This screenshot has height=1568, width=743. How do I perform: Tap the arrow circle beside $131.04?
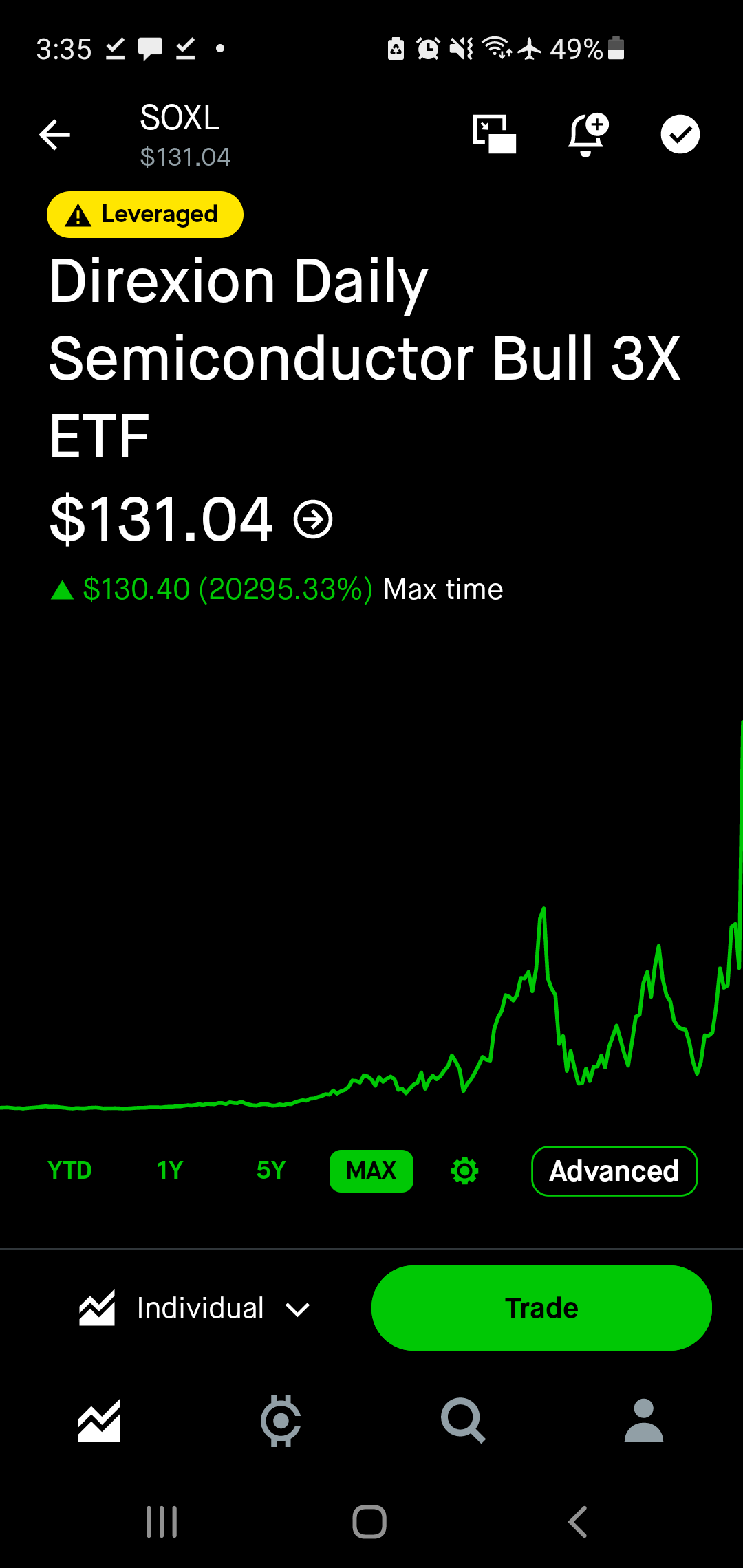(x=313, y=519)
